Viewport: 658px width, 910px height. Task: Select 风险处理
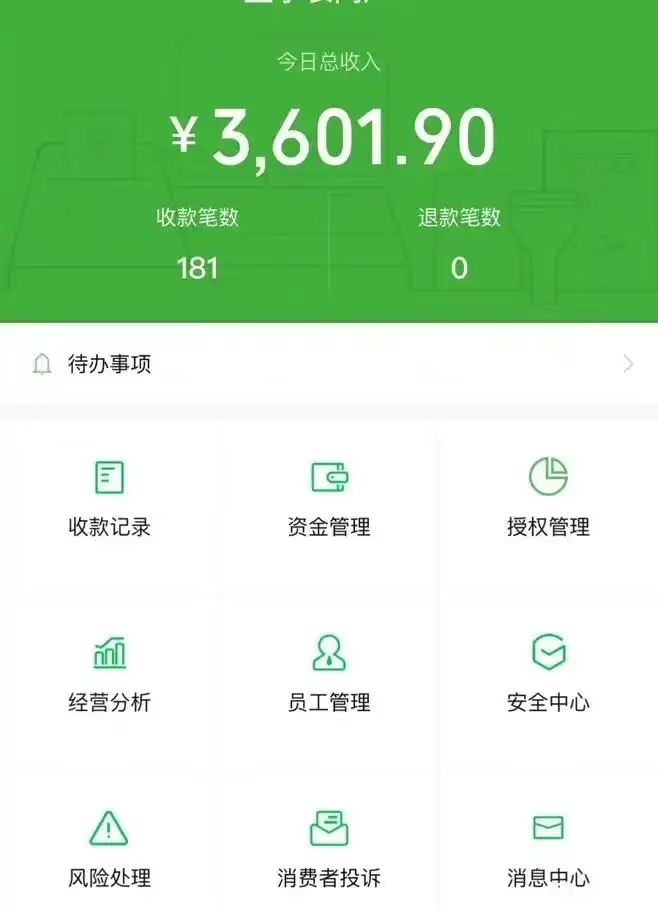[x=109, y=850]
